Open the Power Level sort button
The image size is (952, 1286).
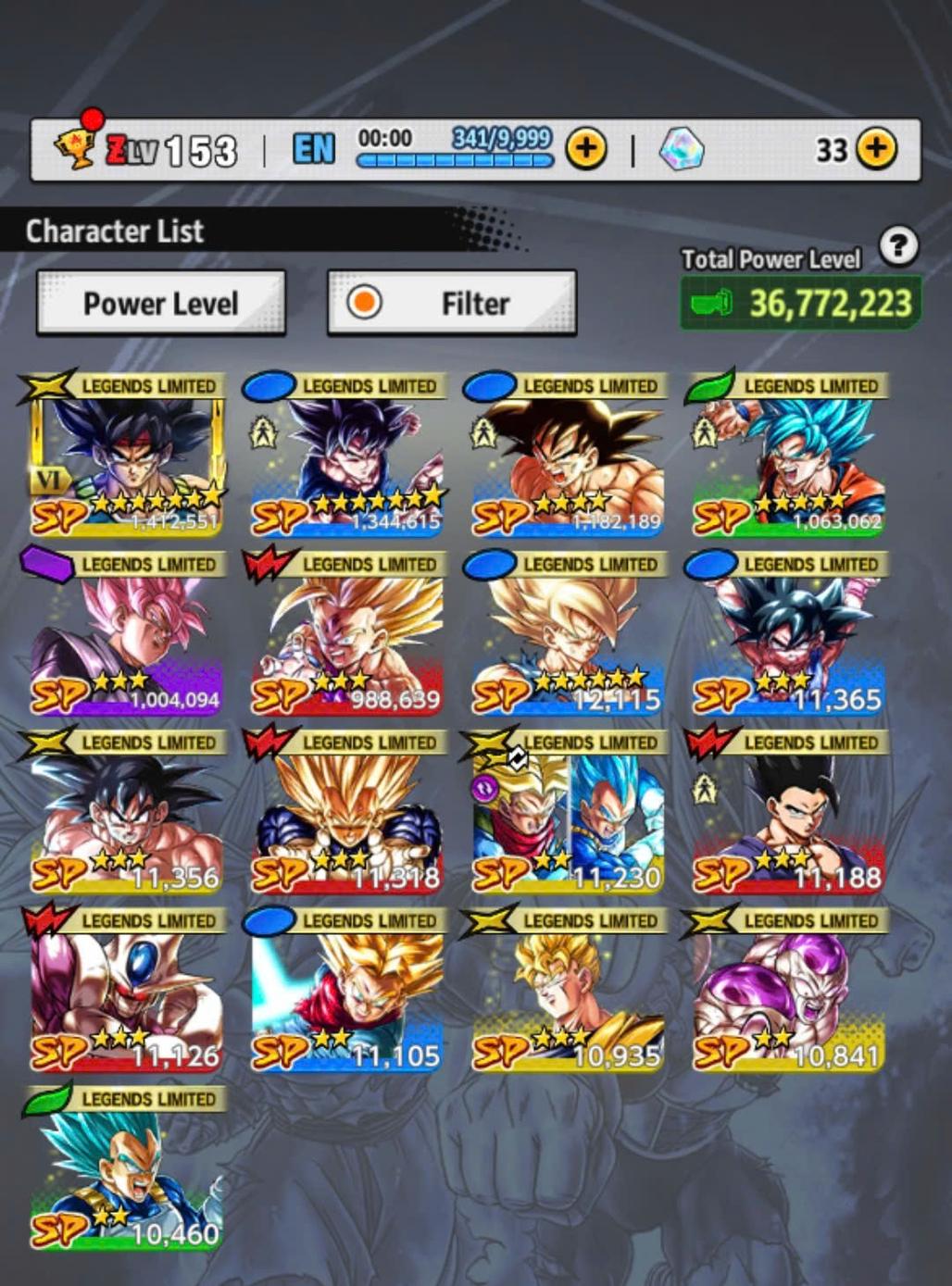coord(160,303)
